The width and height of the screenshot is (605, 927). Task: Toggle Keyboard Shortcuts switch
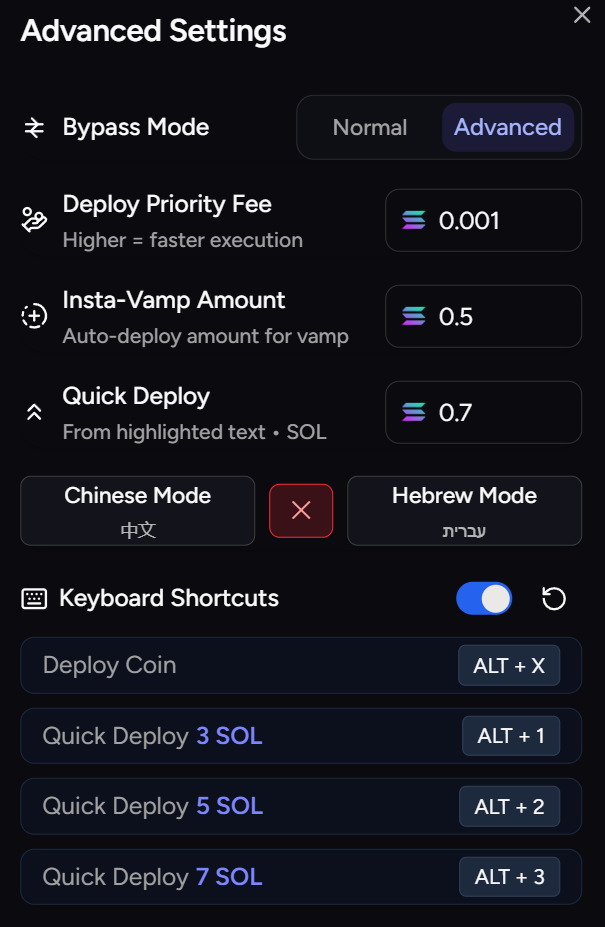pos(484,599)
